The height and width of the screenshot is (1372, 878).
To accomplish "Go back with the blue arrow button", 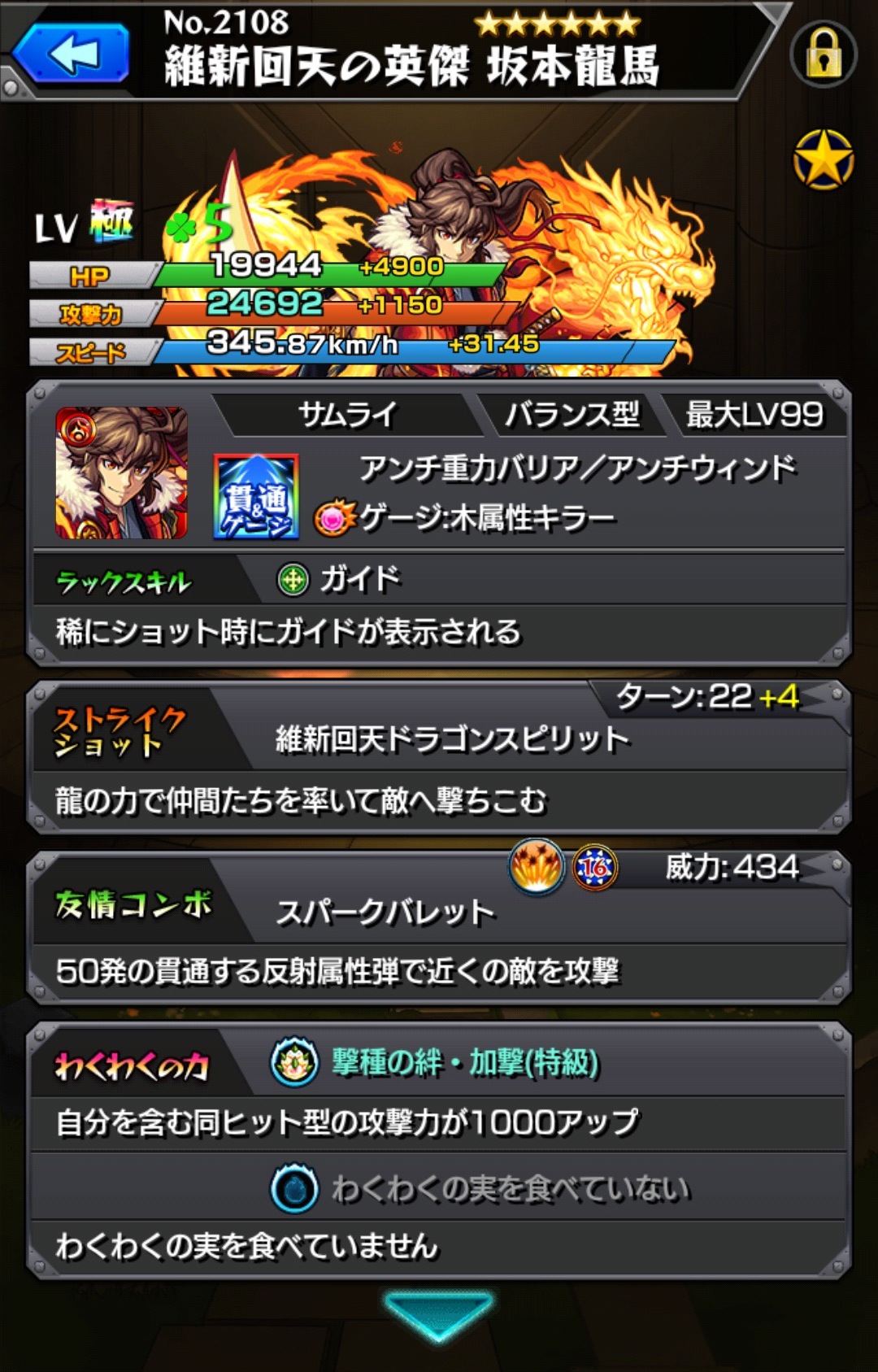I will click(x=72, y=54).
